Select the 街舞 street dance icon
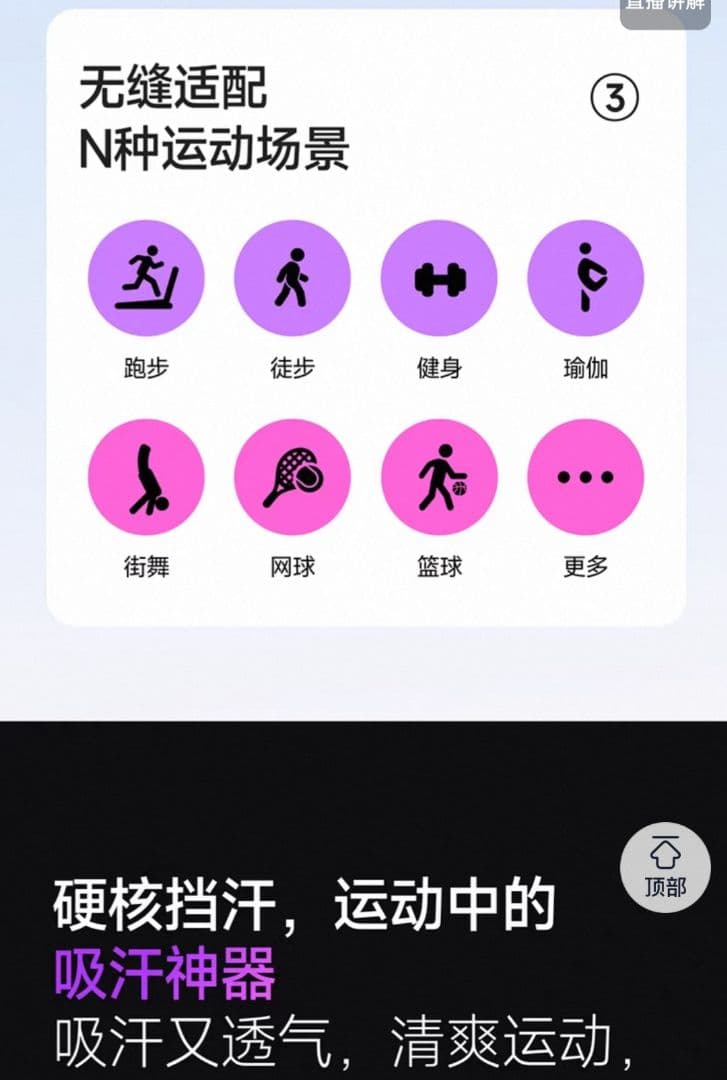 click(x=146, y=477)
